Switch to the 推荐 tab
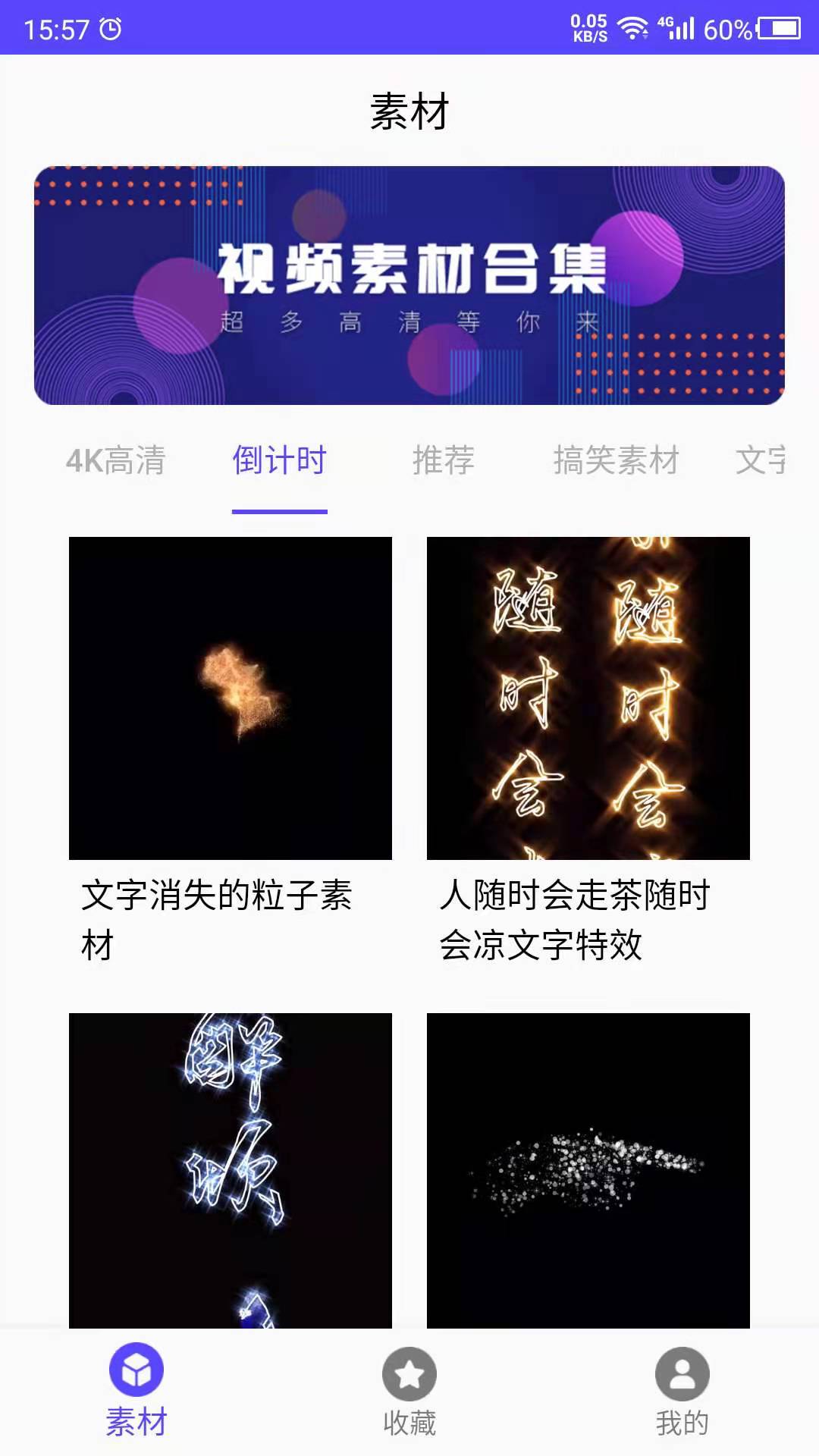The height and width of the screenshot is (1456, 819). (443, 460)
